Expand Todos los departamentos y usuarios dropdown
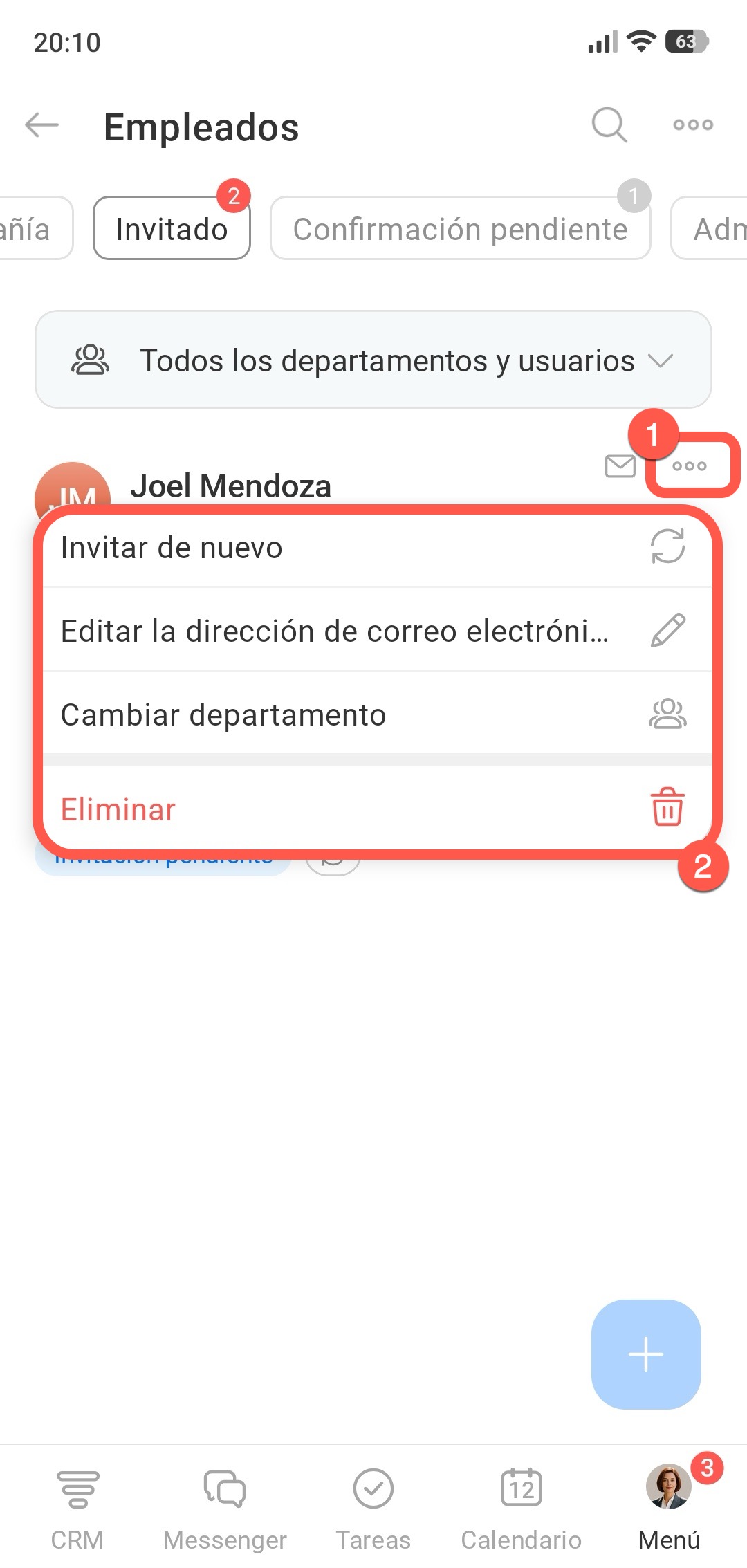The image size is (747, 1568). 373,360
